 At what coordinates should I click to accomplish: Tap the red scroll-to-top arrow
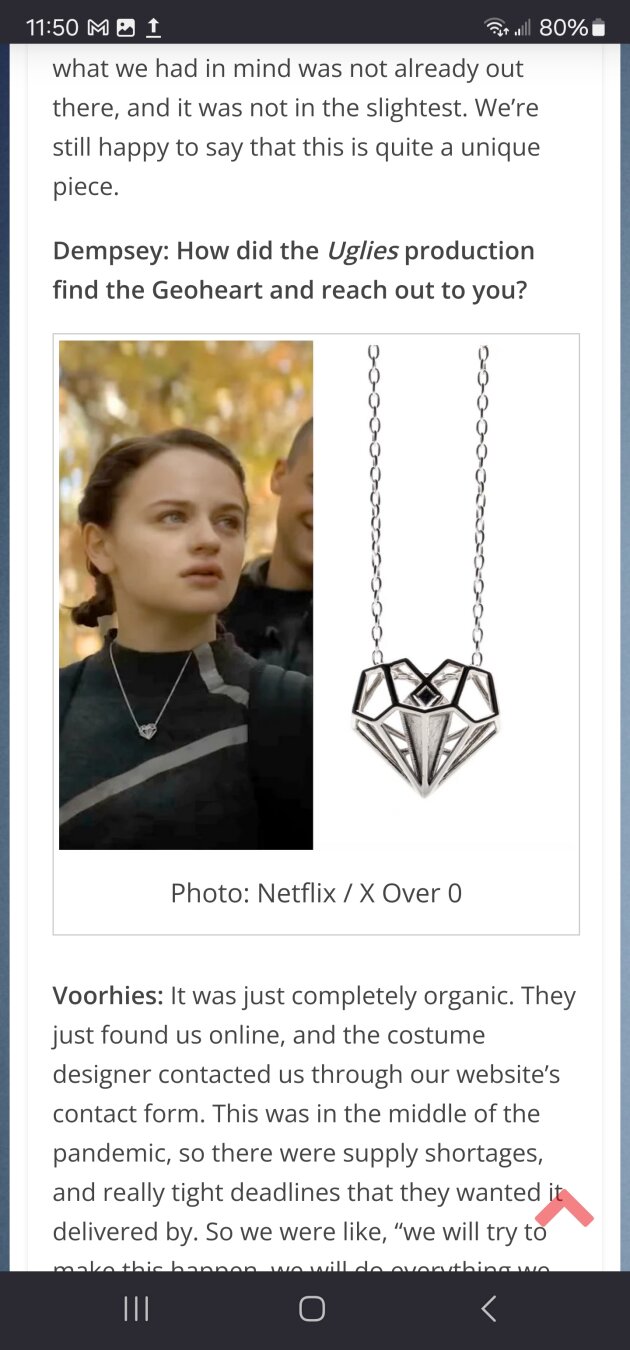point(564,1210)
